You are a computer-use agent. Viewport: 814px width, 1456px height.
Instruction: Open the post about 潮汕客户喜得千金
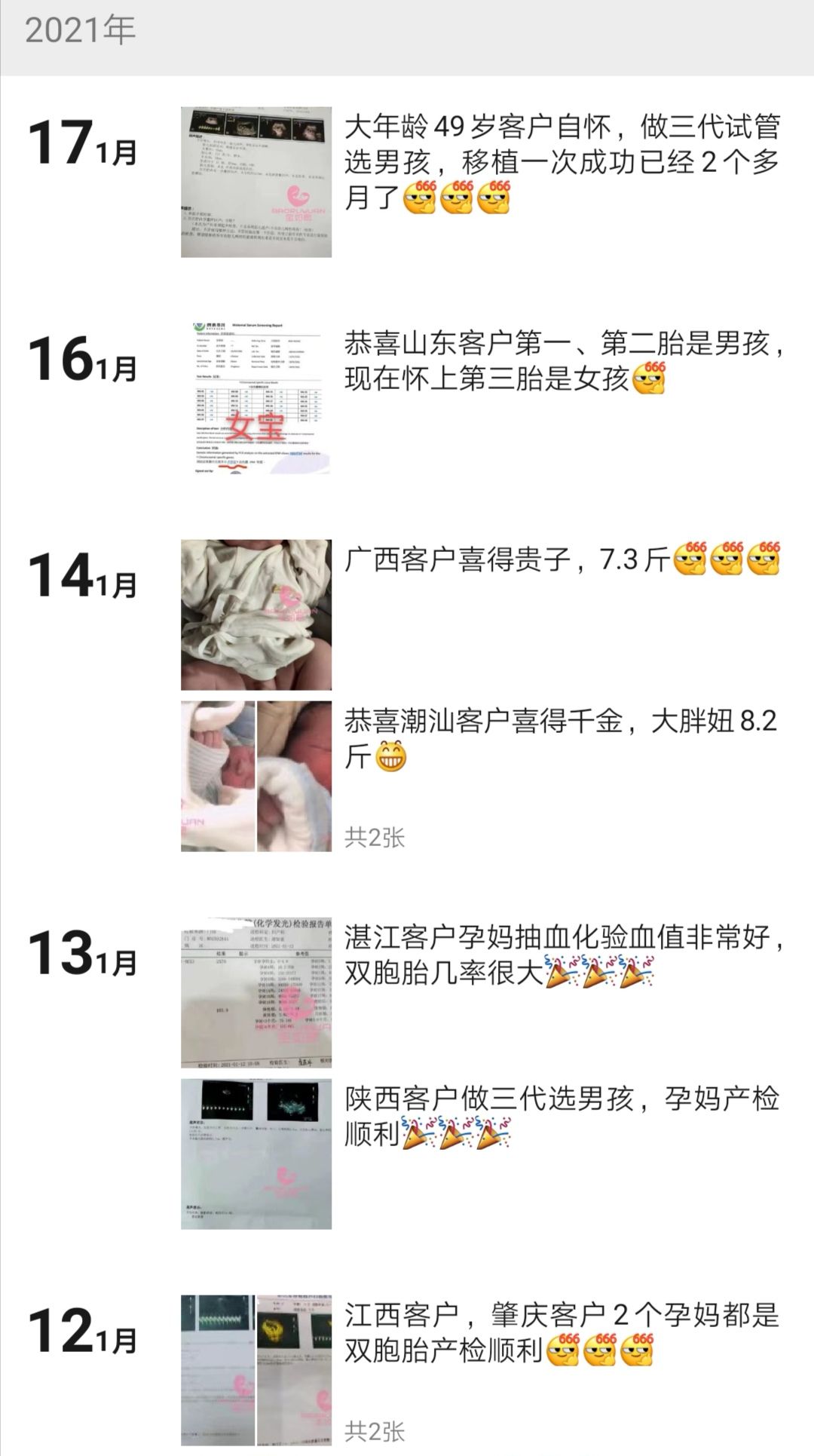pyautogui.click(x=562, y=738)
